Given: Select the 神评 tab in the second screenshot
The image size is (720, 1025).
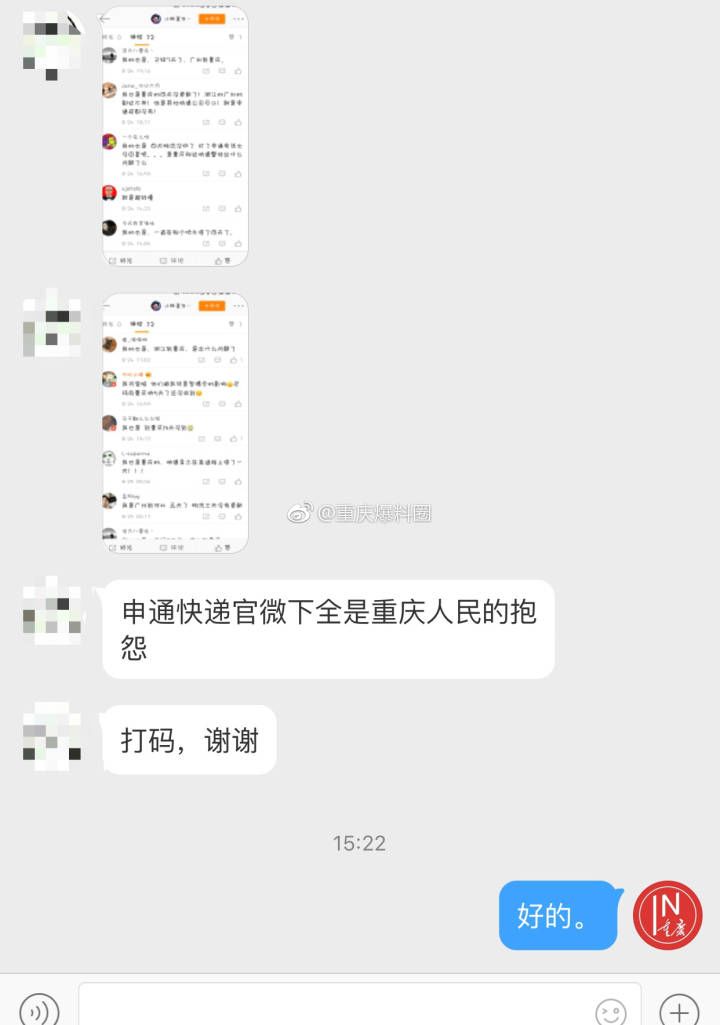Looking at the screenshot, I should click(x=140, y=323).
